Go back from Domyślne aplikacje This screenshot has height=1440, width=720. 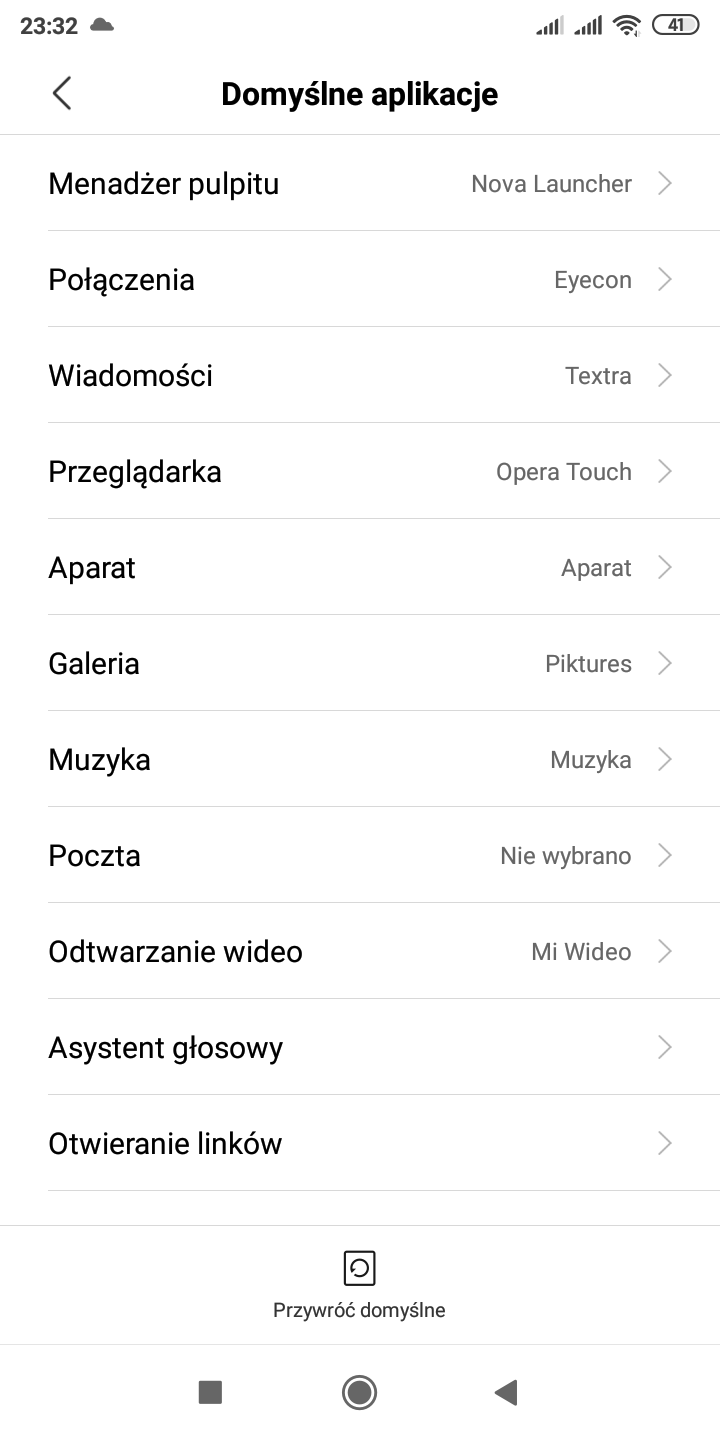pyautogui.click(x=62, y=94)
